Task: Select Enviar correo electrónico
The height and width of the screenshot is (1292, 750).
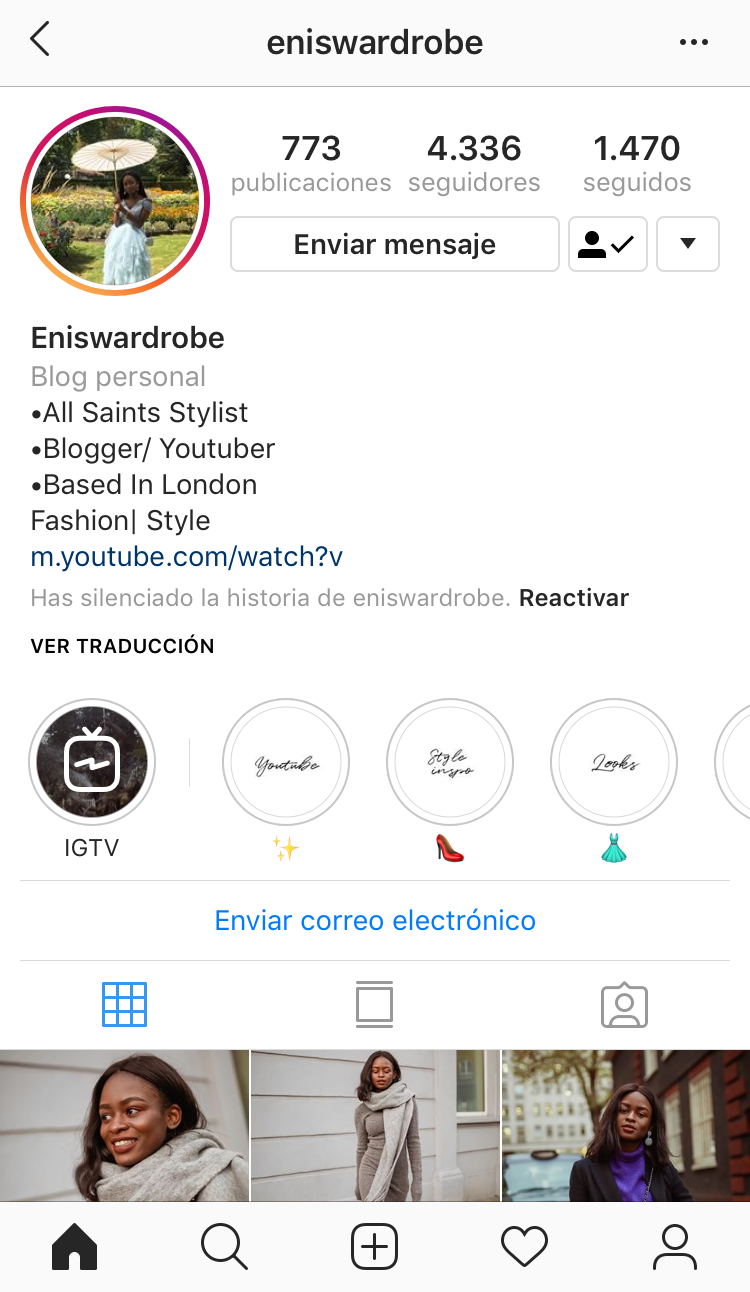Action: [x=374, y=920]
